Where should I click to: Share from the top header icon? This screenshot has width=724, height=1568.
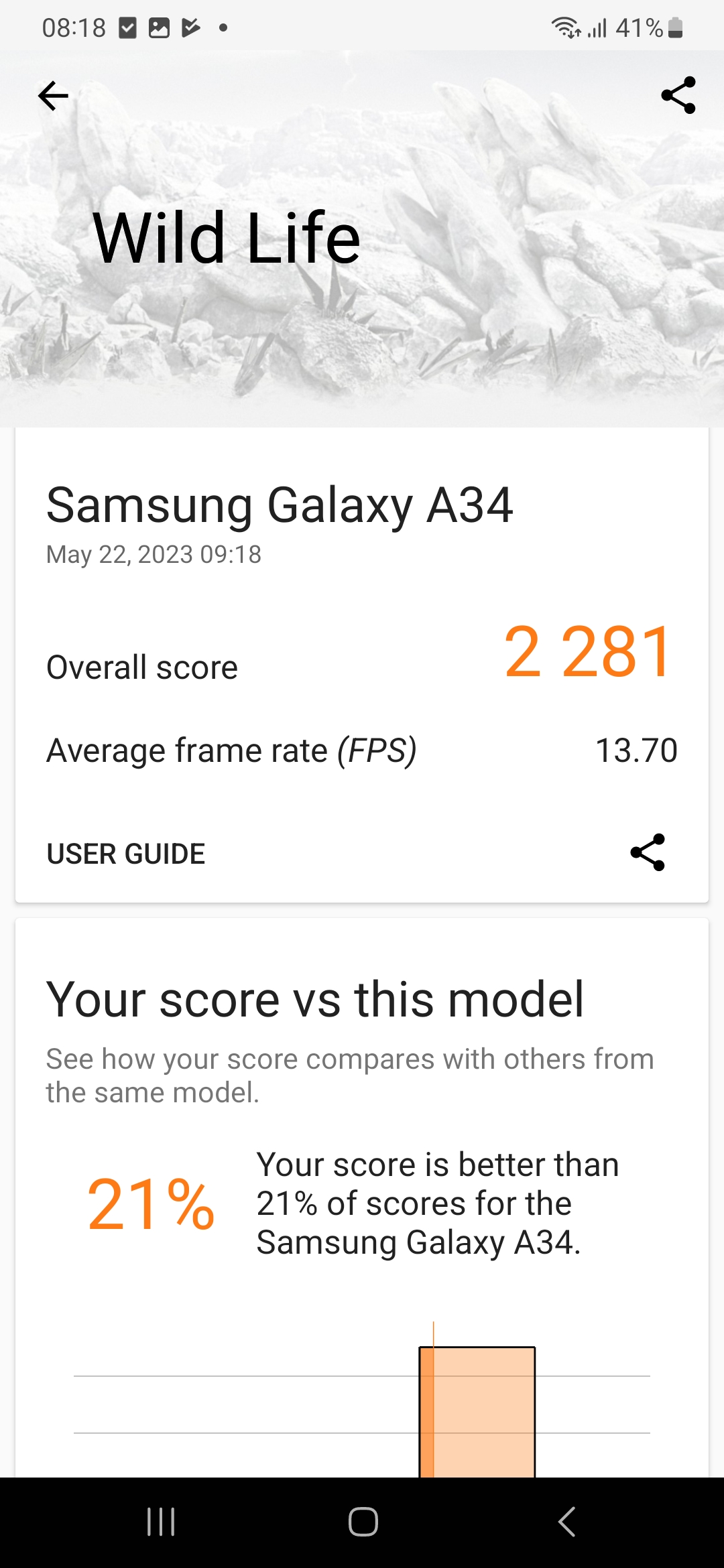678,95
